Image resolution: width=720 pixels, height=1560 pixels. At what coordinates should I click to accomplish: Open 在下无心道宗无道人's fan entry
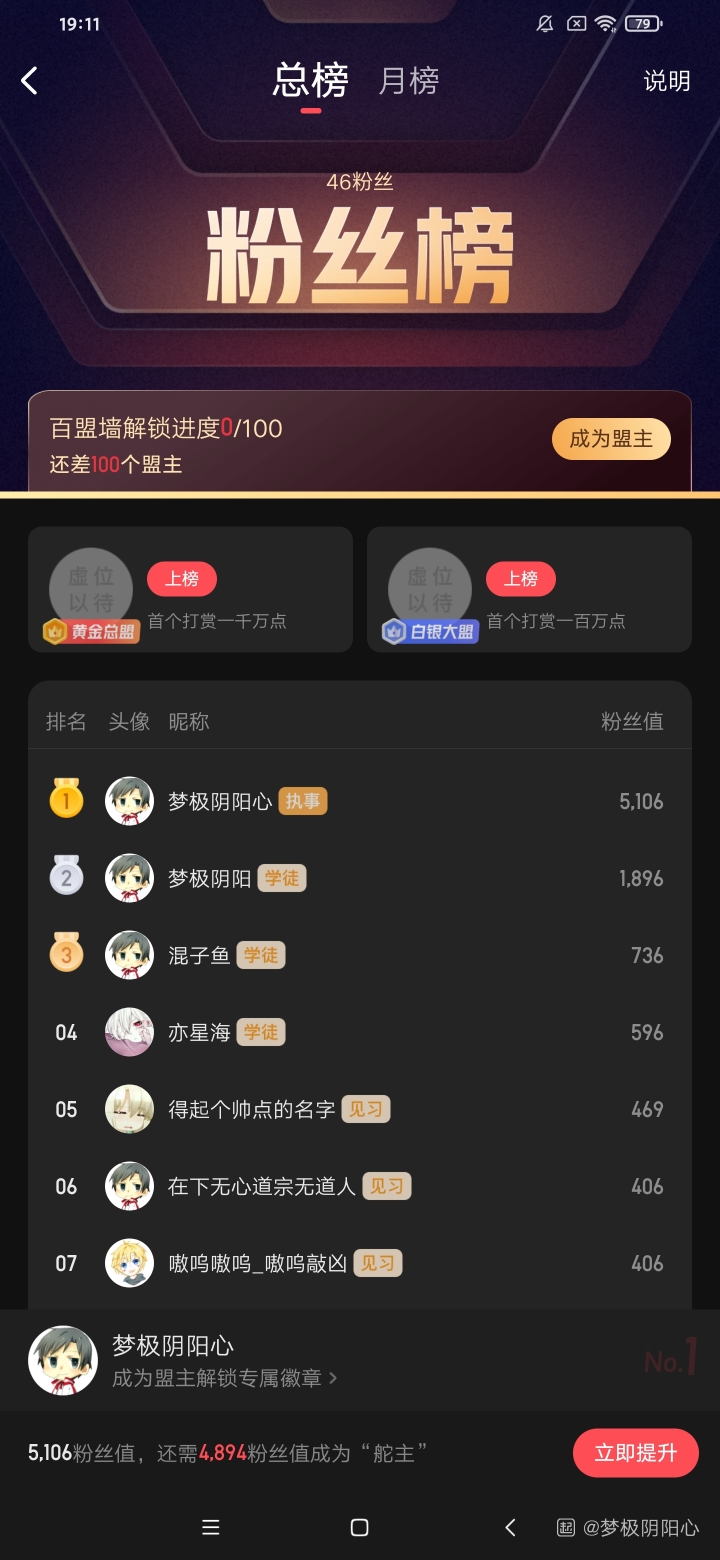(360, 1186)
